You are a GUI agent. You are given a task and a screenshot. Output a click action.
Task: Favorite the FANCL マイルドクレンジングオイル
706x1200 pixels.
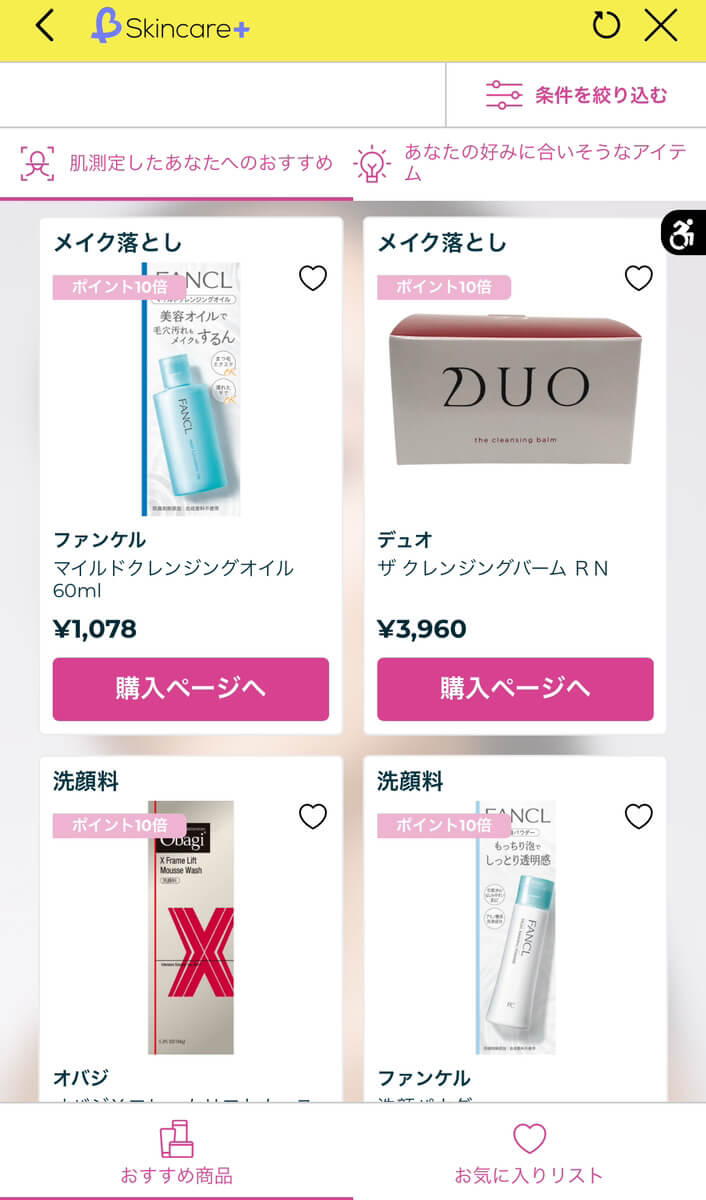313,278
